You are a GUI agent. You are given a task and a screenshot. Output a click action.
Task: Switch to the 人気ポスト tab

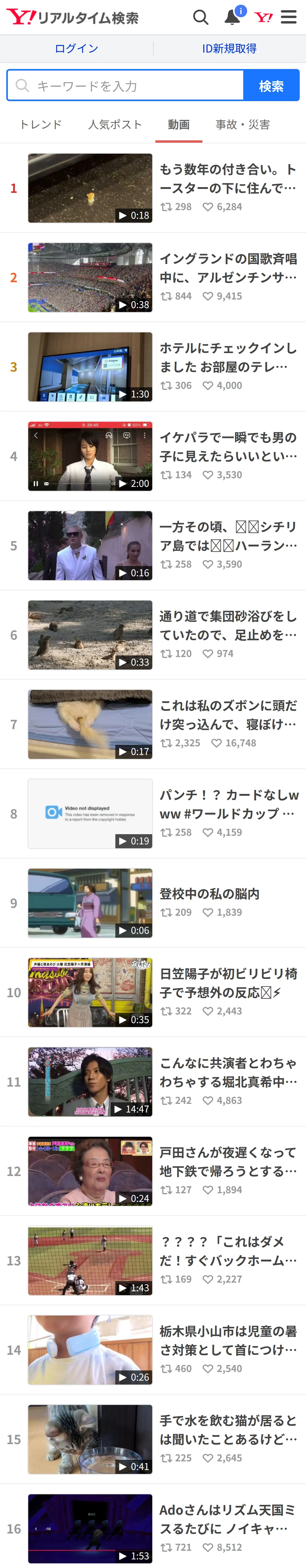point(115,125)
